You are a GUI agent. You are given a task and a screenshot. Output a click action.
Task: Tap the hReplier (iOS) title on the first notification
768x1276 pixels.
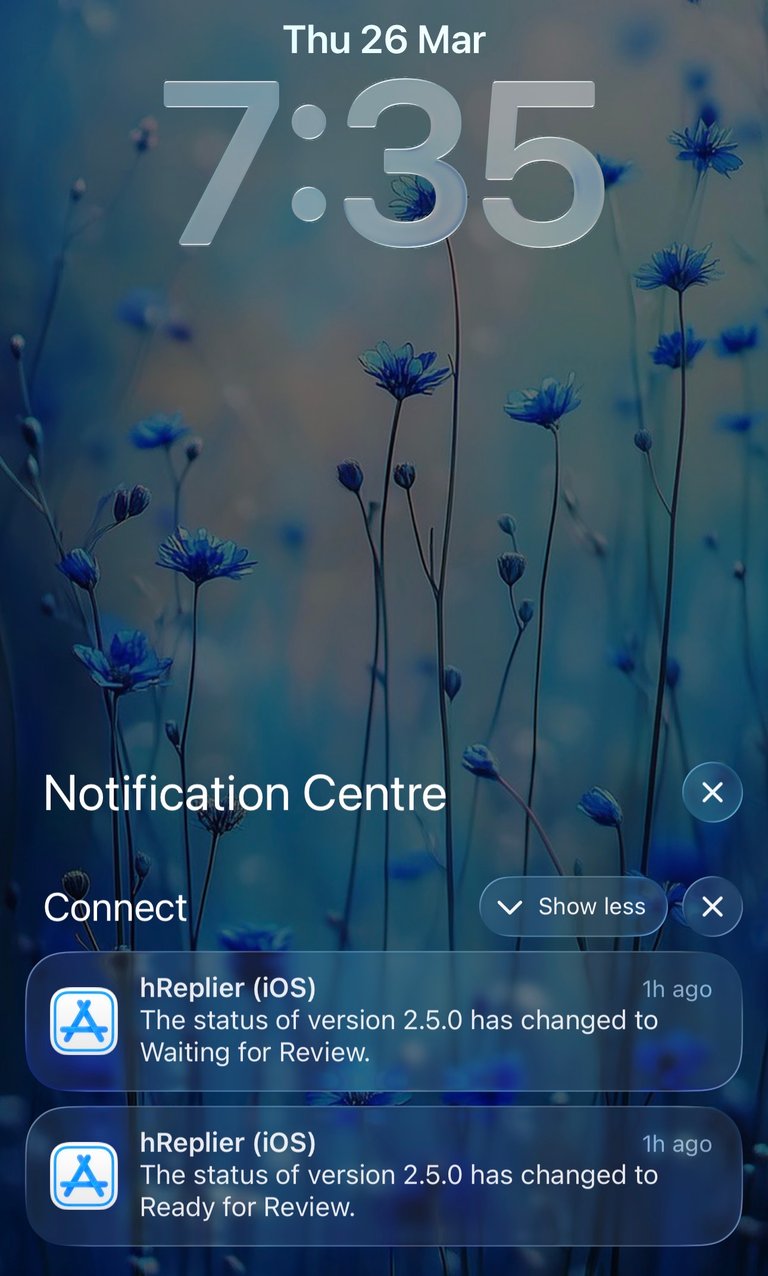click(225, 990)
